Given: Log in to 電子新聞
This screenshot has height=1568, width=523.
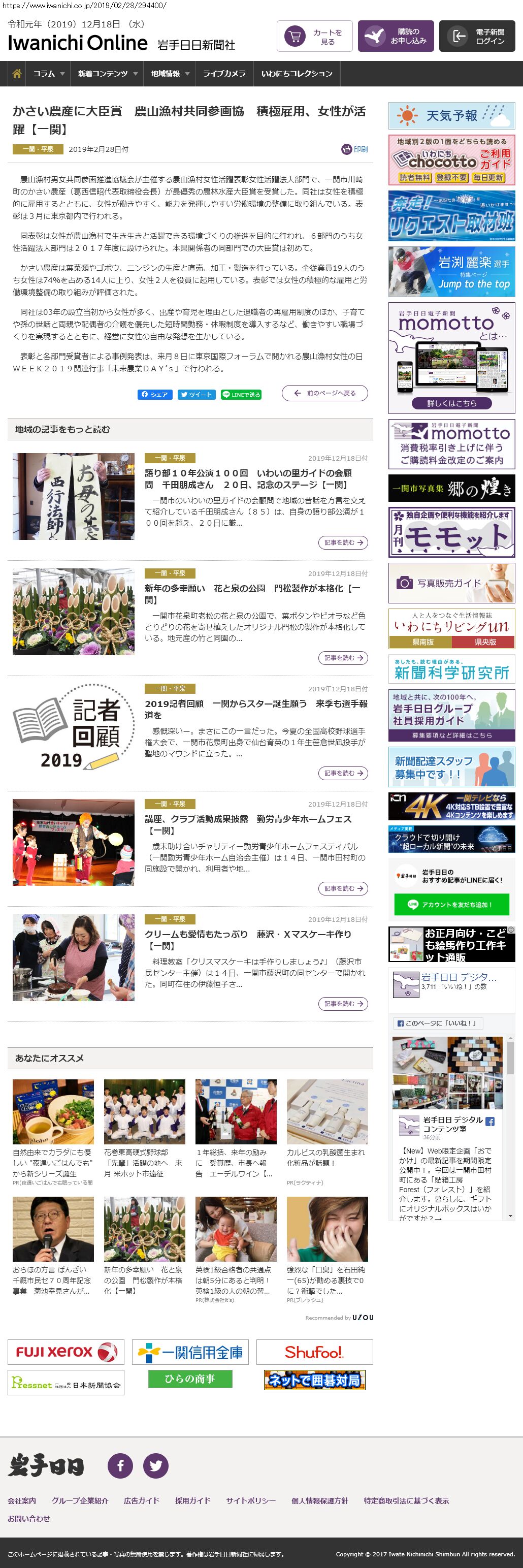Looking at the screenshot, I should pyautogui.click(x=477, y=37).
